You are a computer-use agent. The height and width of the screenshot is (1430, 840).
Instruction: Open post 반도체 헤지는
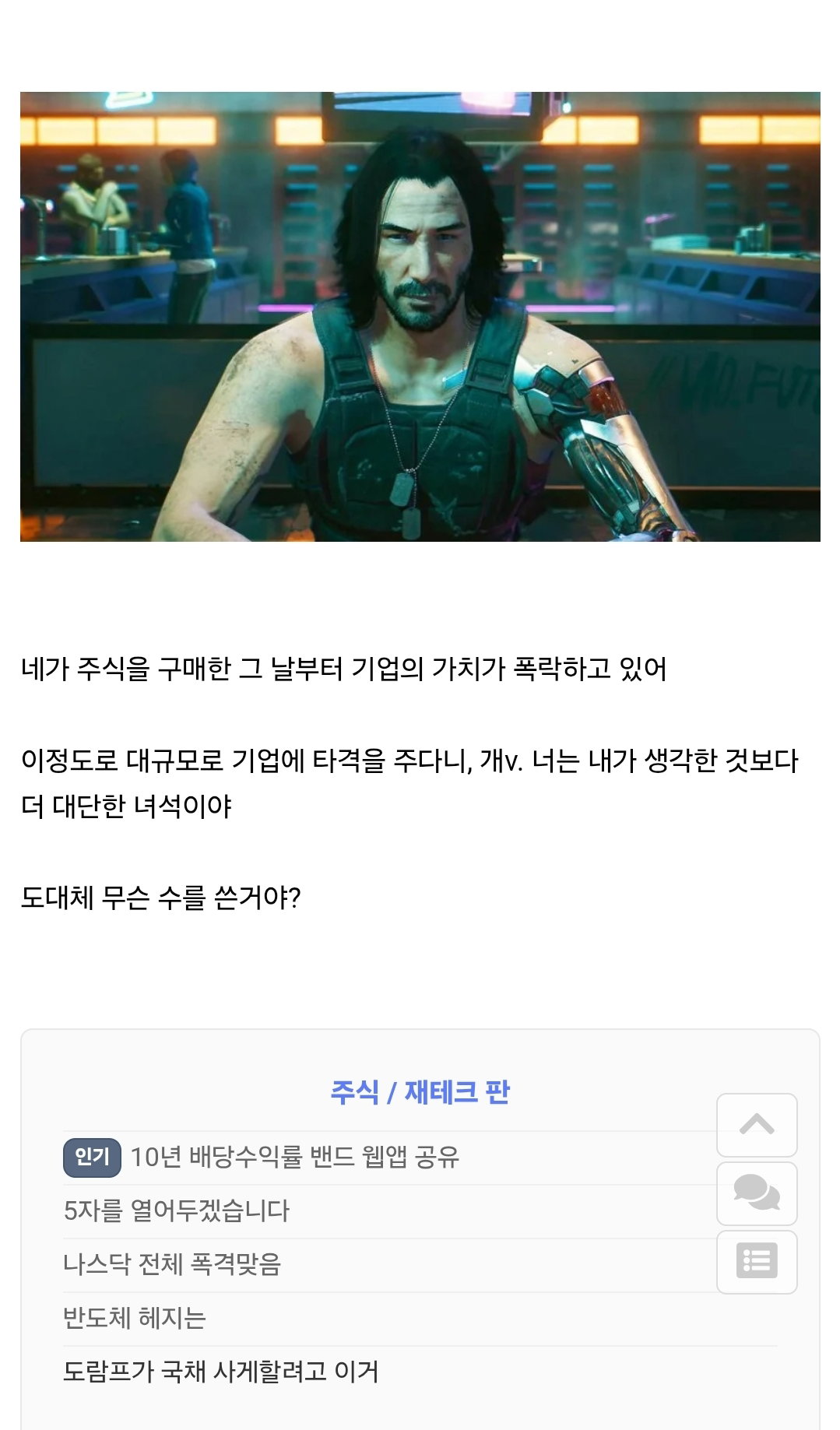pos(135,1318)
